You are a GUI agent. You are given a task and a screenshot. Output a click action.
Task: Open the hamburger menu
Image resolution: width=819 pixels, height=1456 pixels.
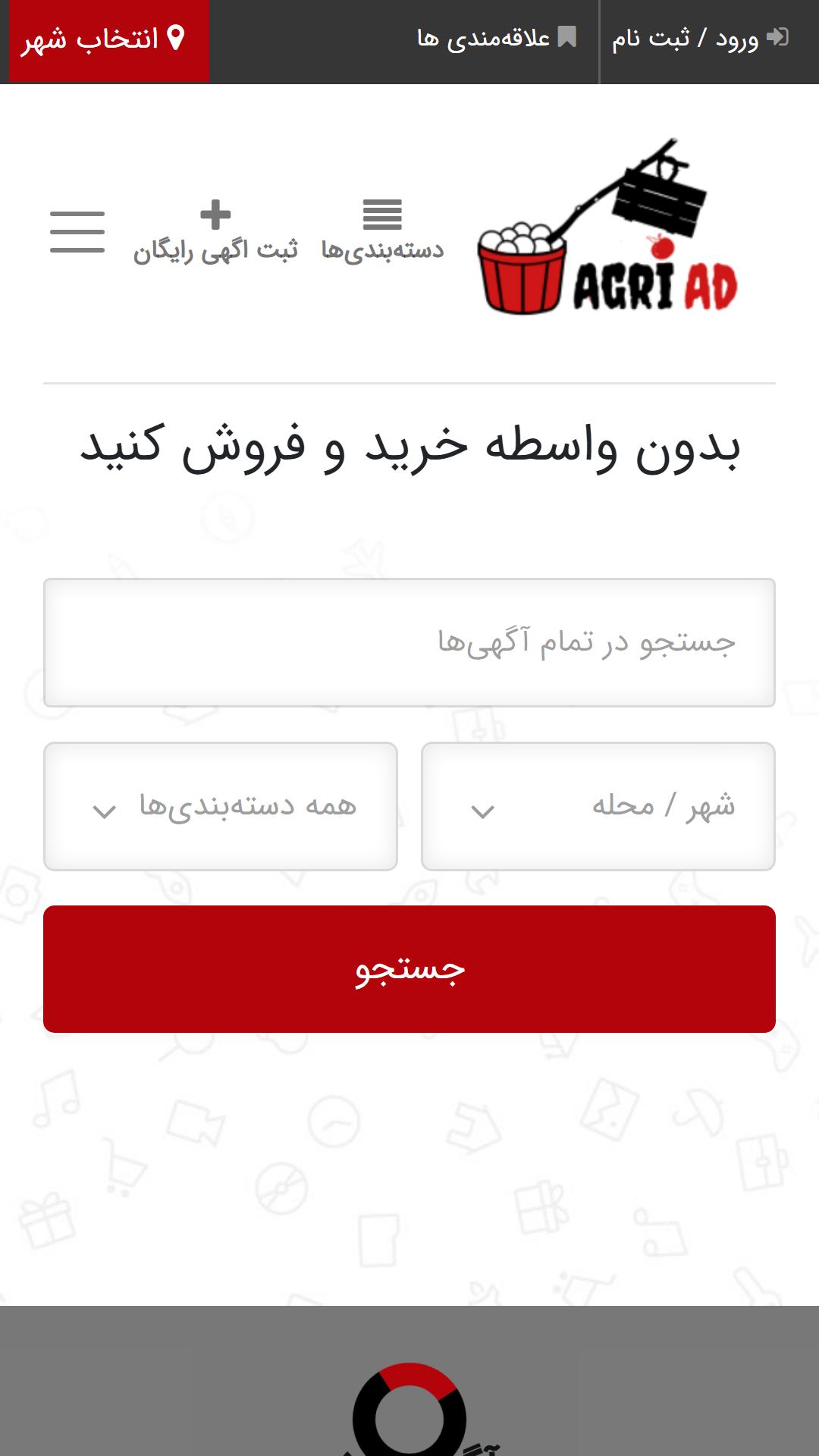(77, 232)
